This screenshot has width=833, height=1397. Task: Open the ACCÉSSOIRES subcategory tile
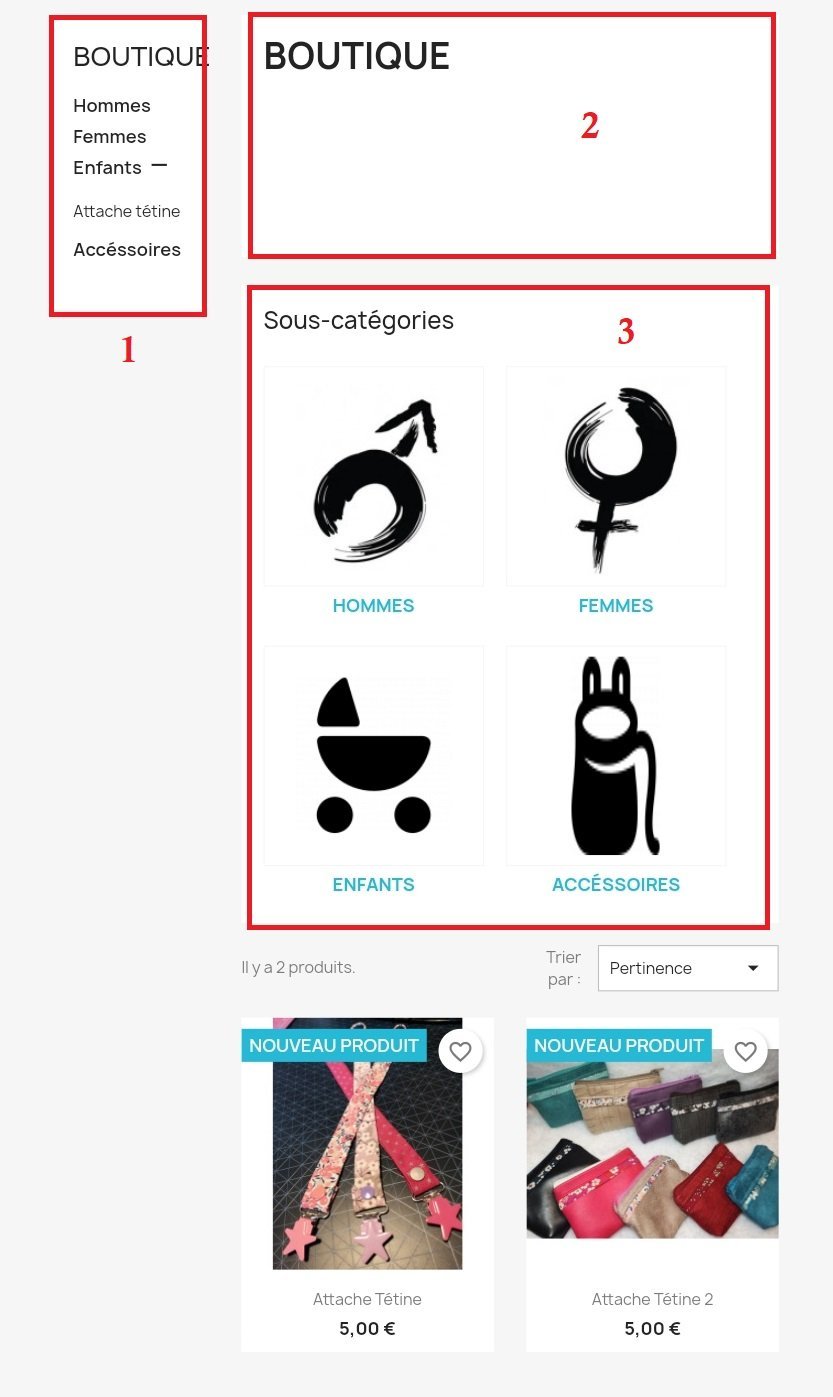point(616,770)
